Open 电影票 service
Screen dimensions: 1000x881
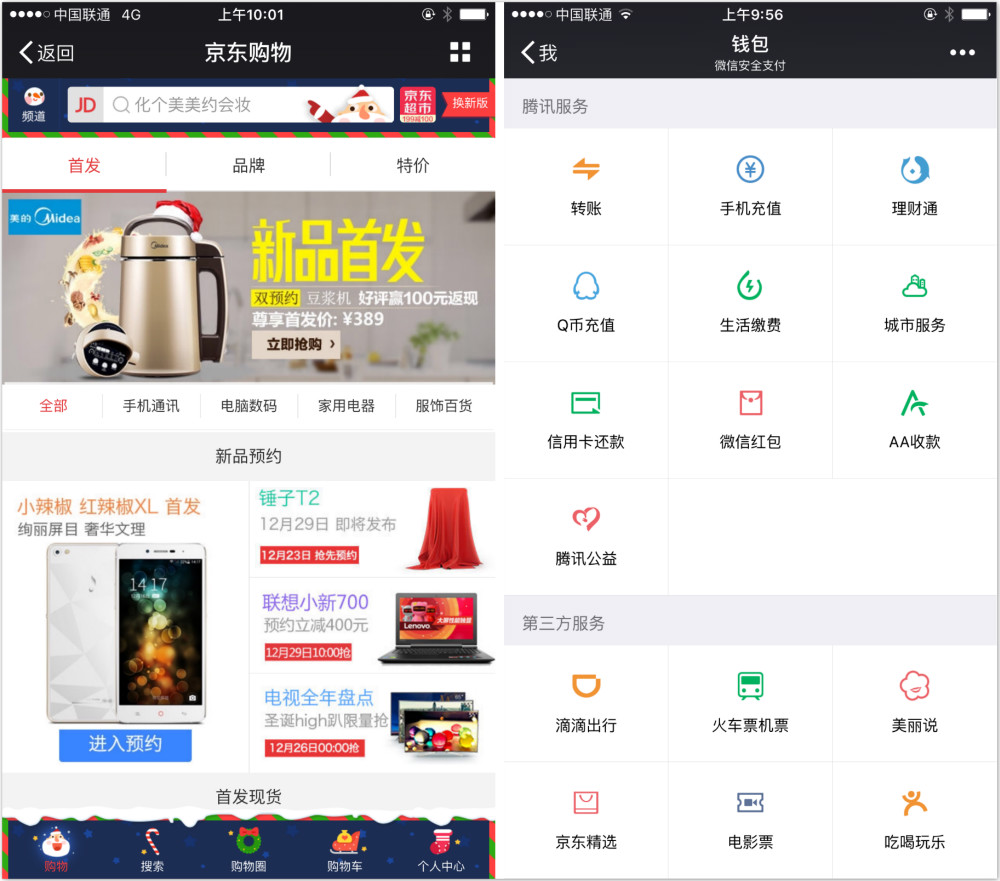750,819
